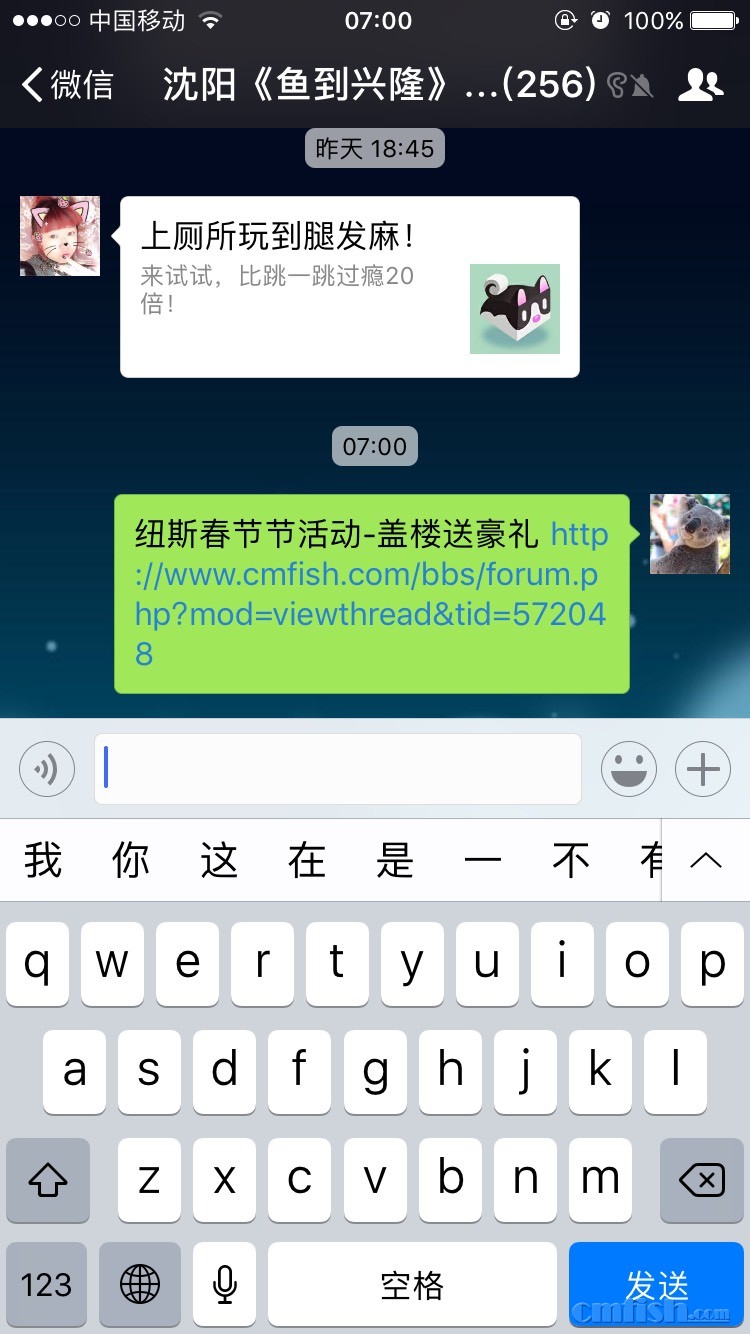Image resolution: width=750 pixels, height=1334 pixels.
Task: Switch to the 123 number keyboard
Action: tap(47, 1284)
